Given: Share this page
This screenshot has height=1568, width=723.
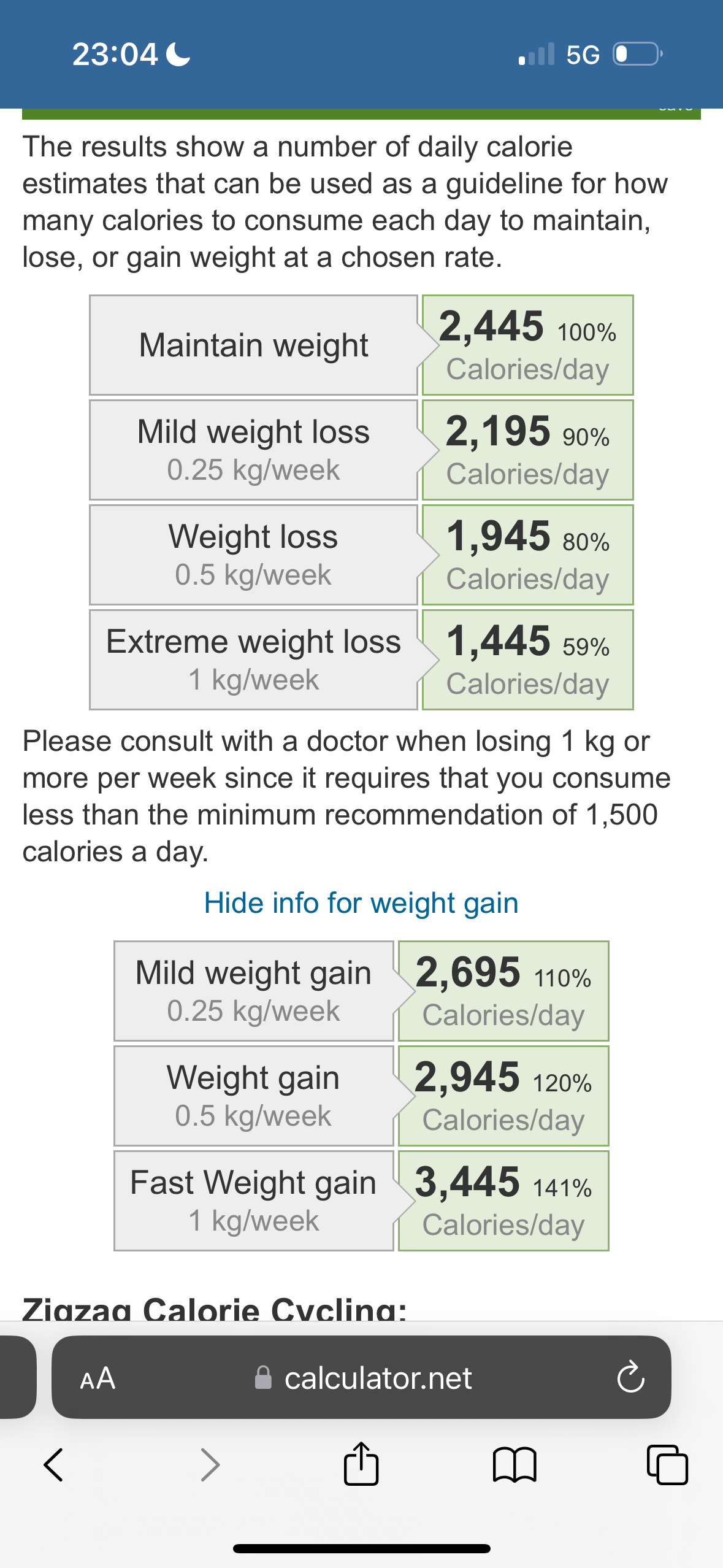Looking at the screenshot, I should [x=361, y=1464].
